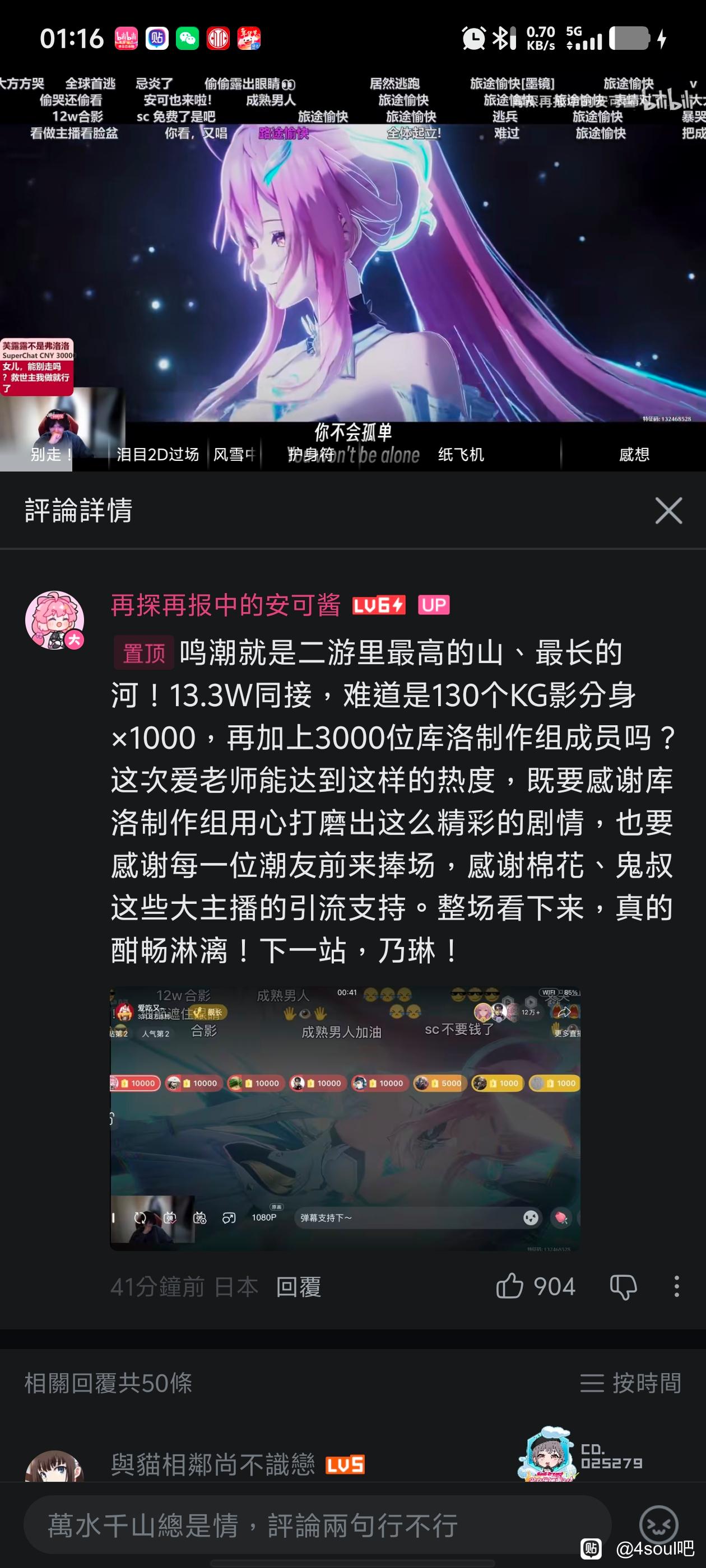View profile of 與貓相鄰尚不識戀

click(x=55, y=1467)
